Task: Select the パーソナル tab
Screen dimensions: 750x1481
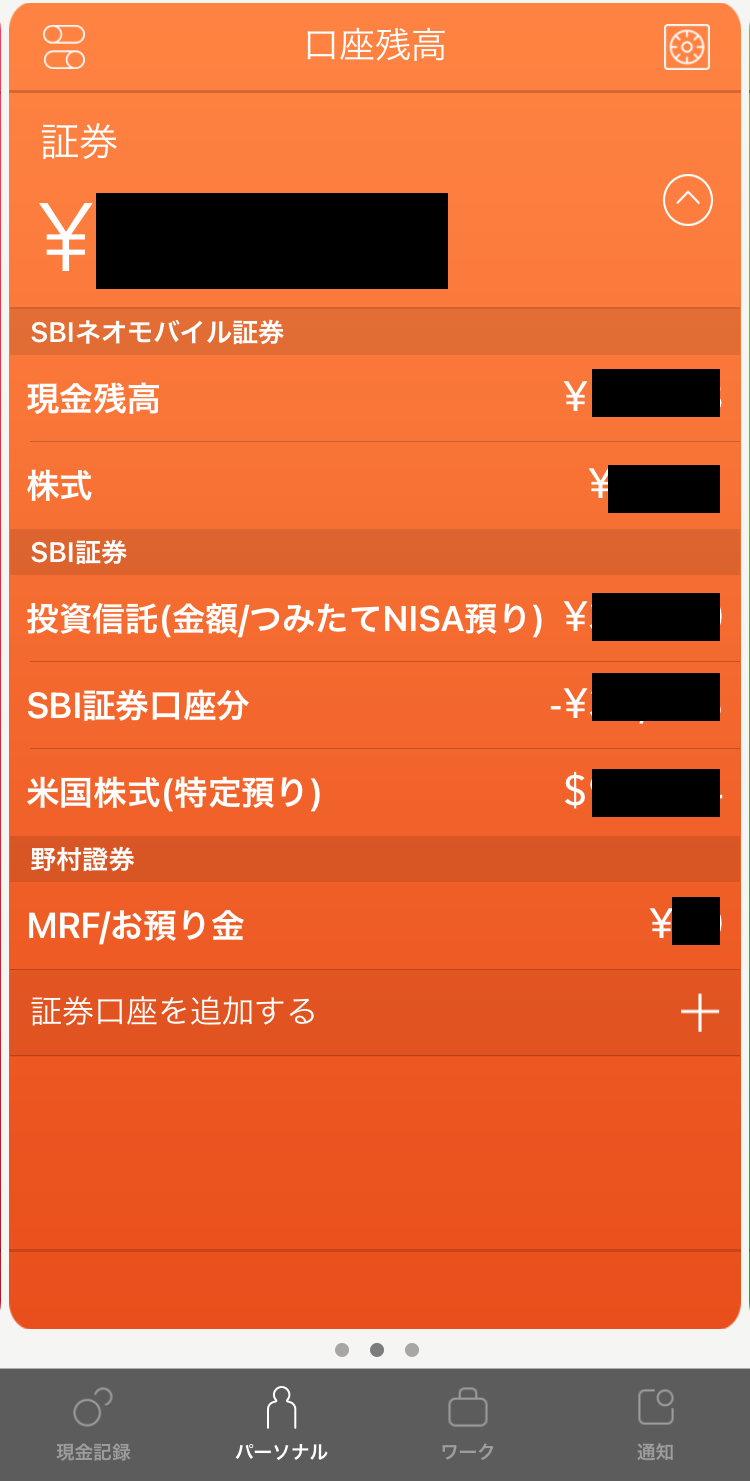Action: [x=281, y=1424]
